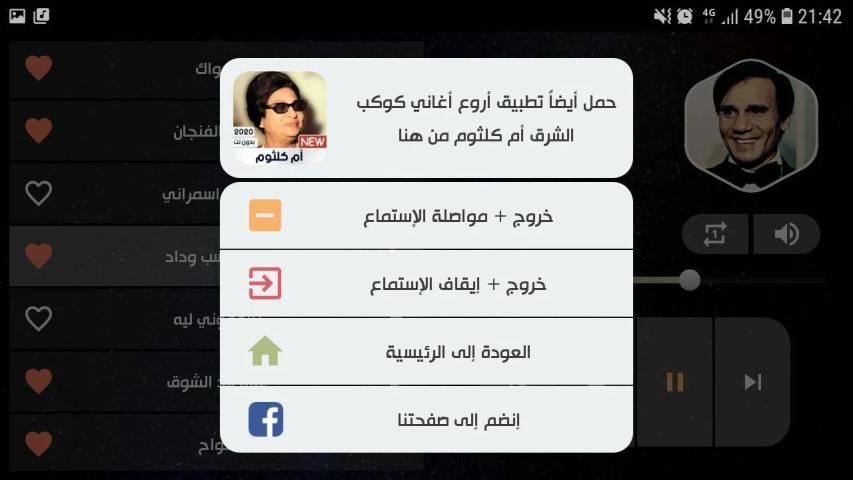Remove heart from وداد song

[x=38, y=256]
